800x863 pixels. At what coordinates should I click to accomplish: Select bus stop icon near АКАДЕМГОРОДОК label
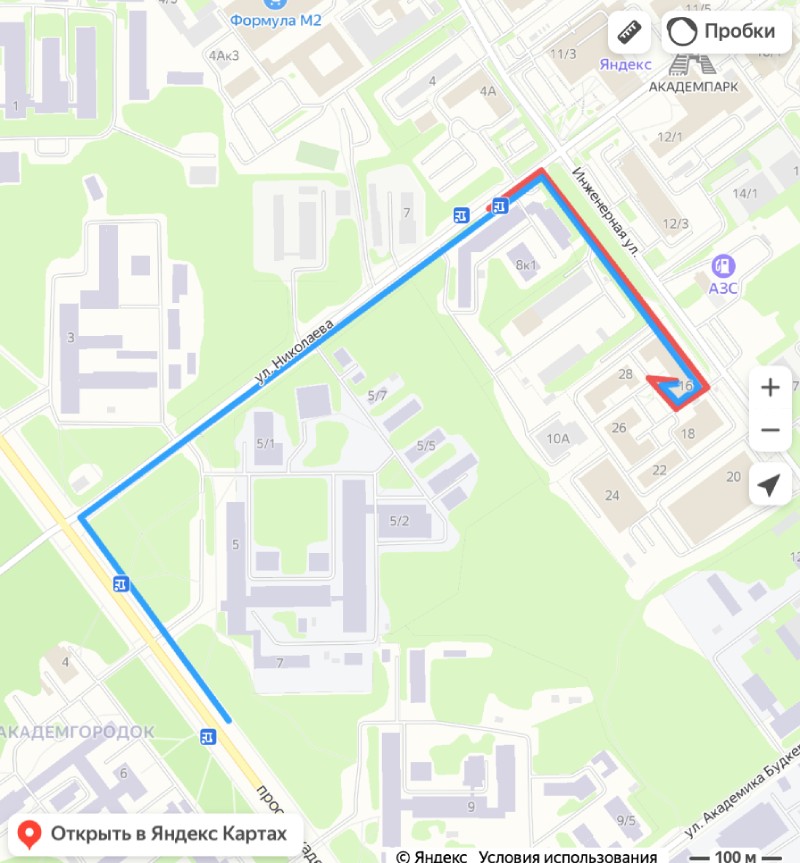[x=207, y=737]
